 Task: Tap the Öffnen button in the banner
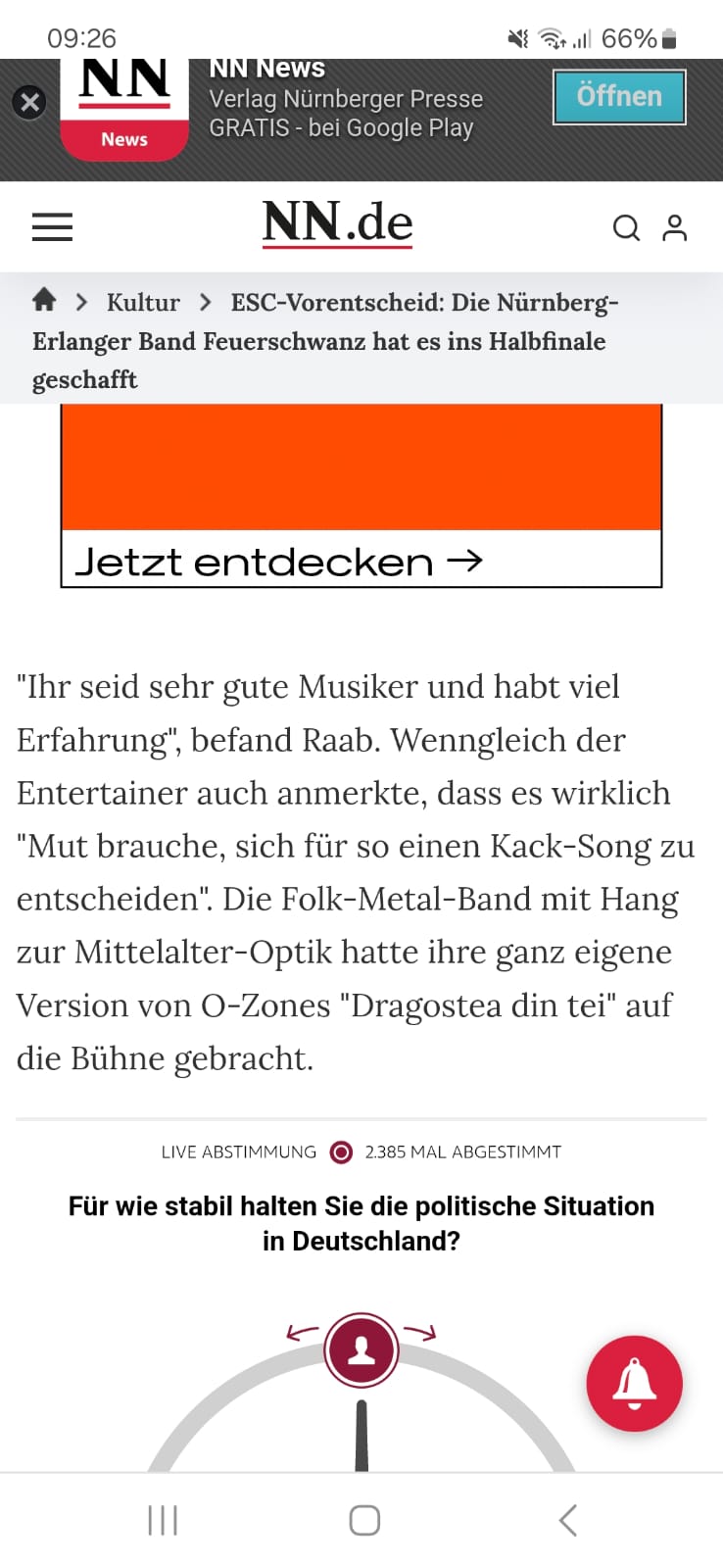pos(619,97)
